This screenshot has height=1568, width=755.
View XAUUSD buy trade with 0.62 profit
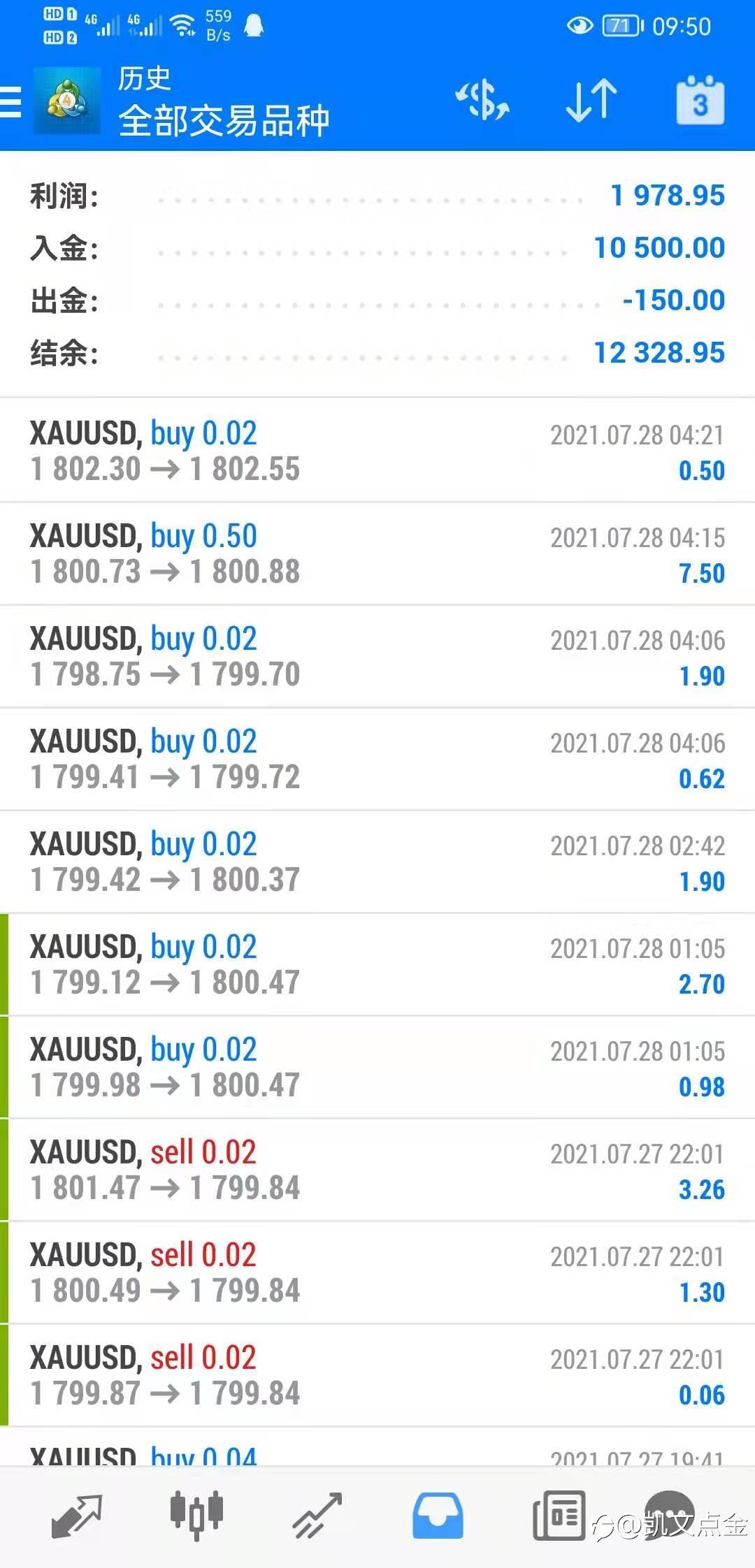point(377,760)
